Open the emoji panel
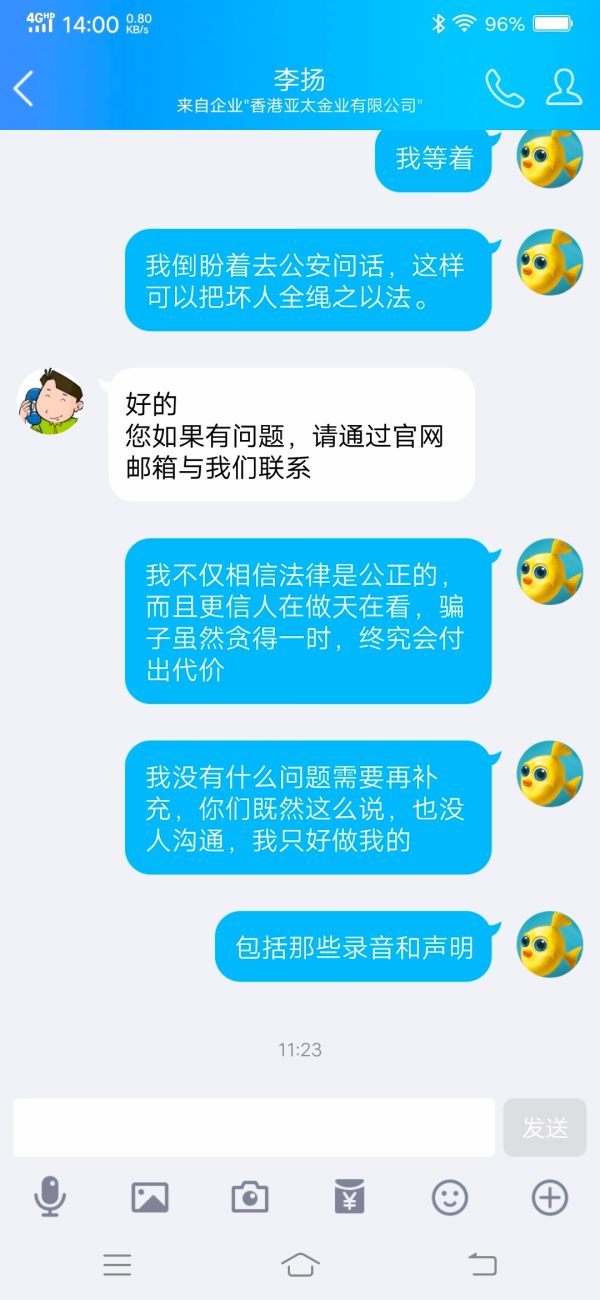 click(450, 1197)
